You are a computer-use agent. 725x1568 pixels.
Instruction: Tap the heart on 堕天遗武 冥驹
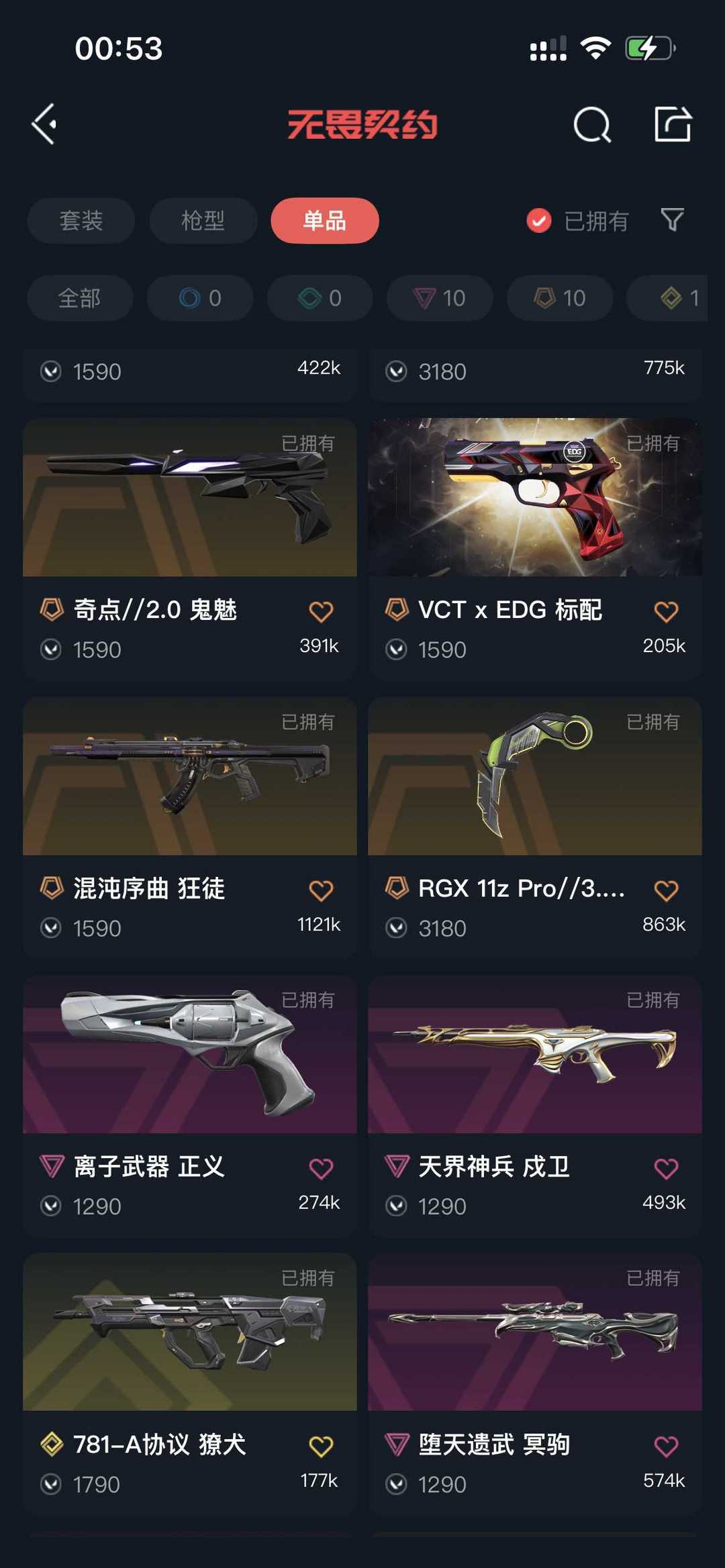(x=666, y=1447)
